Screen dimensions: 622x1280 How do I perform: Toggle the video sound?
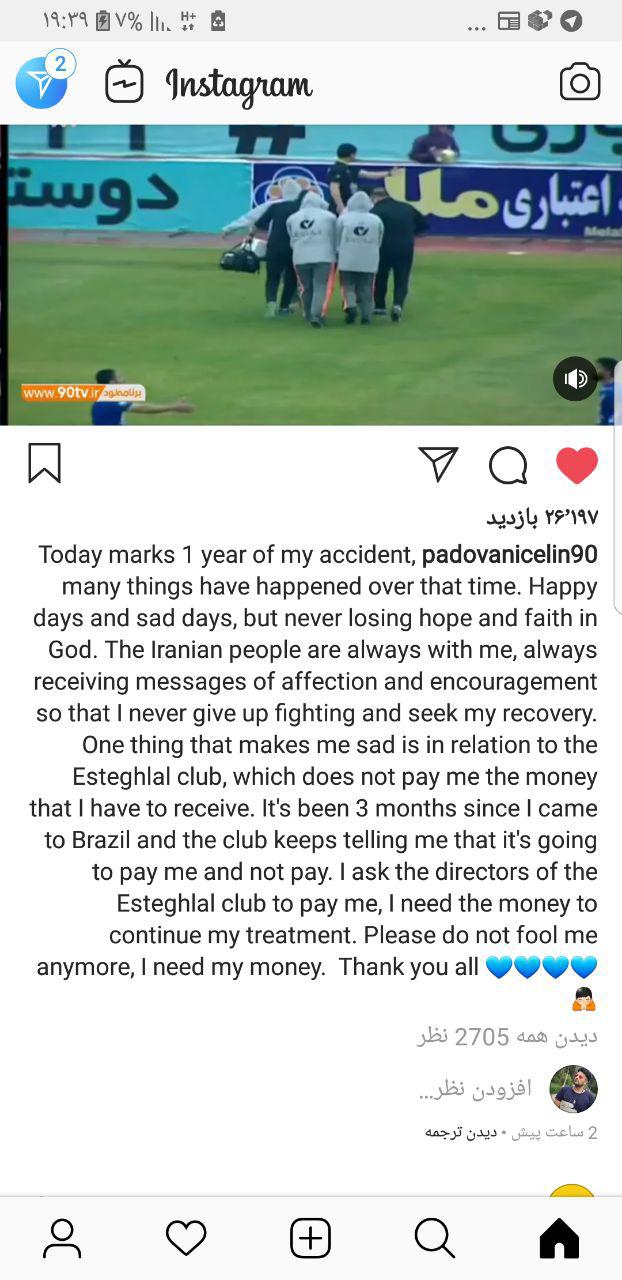tap(575, 379)
